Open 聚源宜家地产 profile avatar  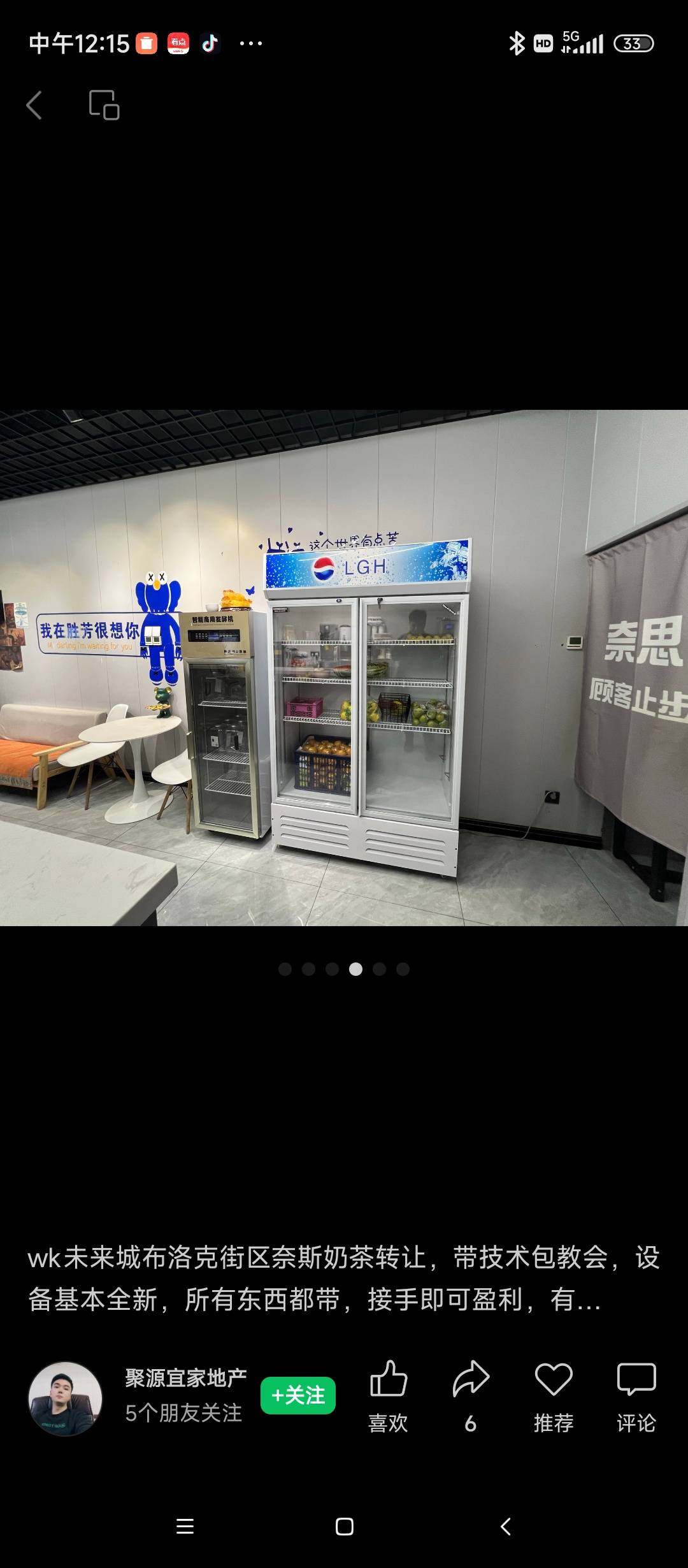tap(65, 1398)
